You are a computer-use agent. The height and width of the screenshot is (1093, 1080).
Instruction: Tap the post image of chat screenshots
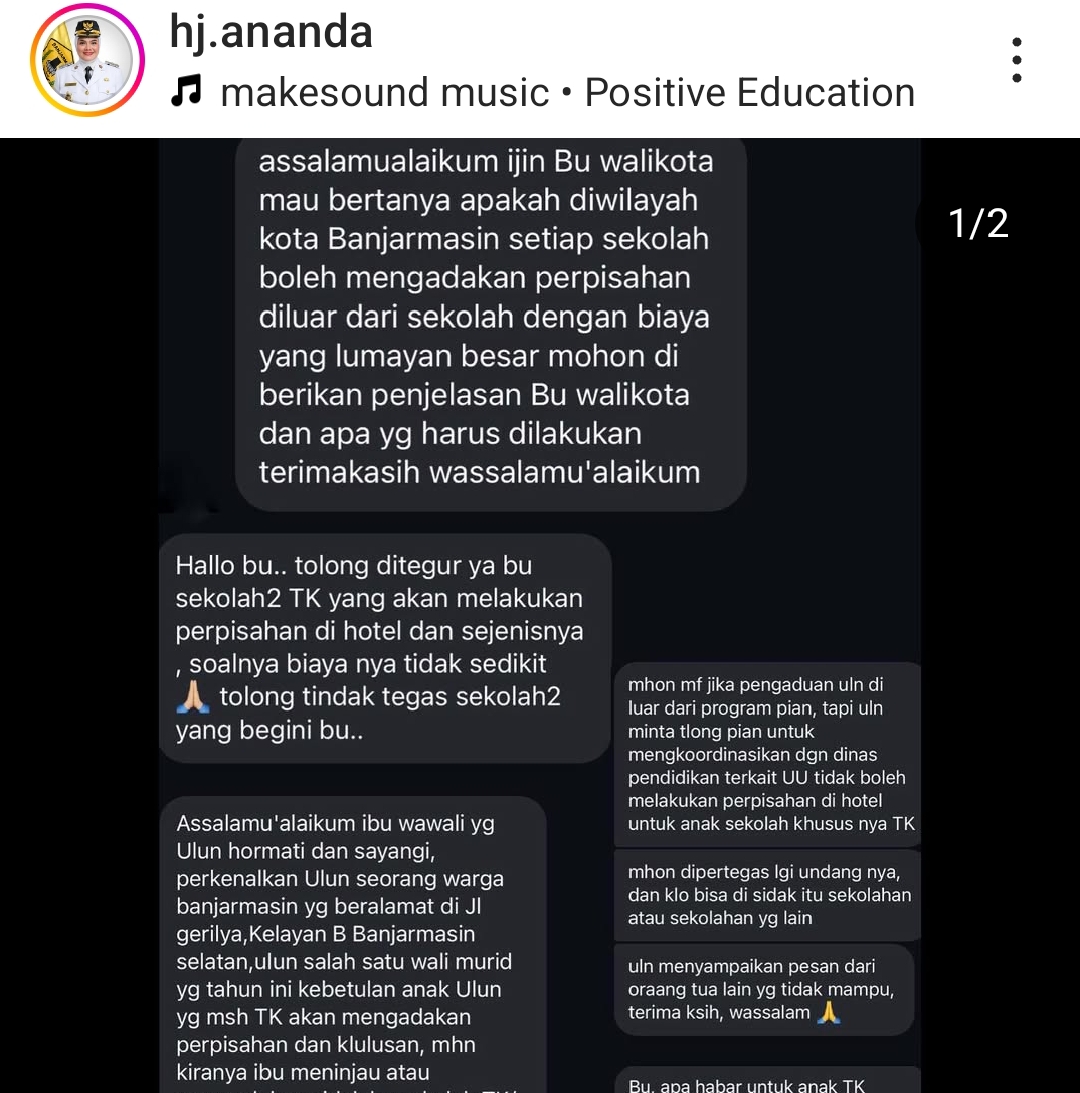pos(540,615)
